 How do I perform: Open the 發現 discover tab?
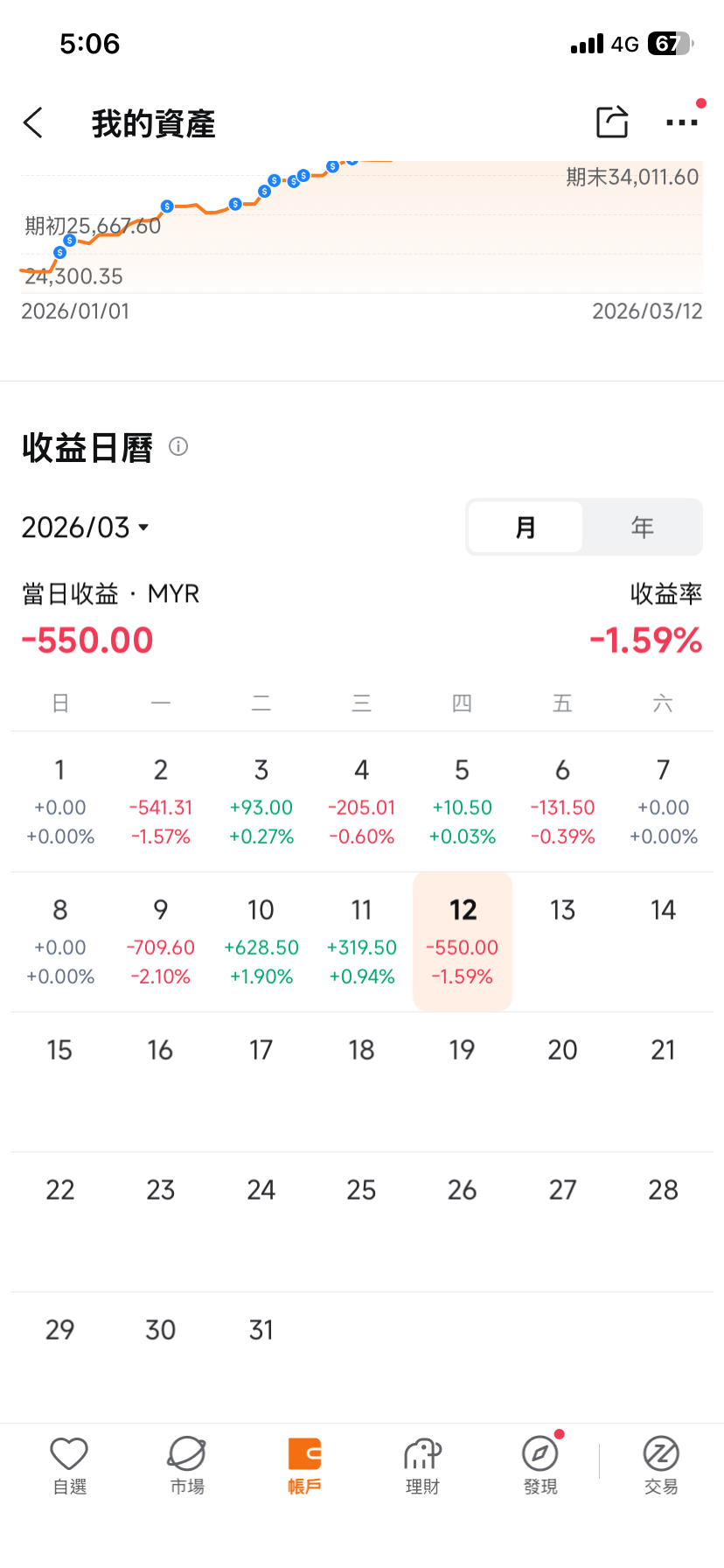[x=540, y=1466]
